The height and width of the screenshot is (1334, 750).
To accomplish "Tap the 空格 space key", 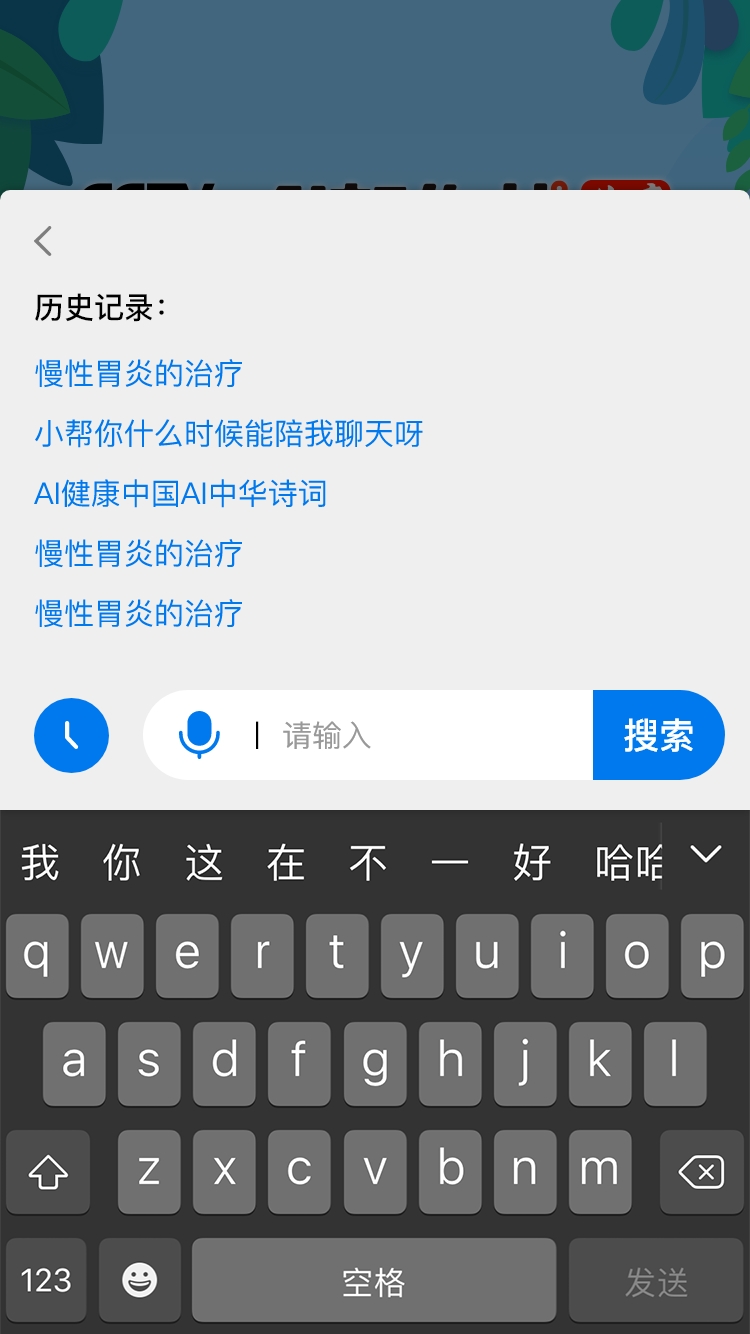I will click(x=373, y=1280).
